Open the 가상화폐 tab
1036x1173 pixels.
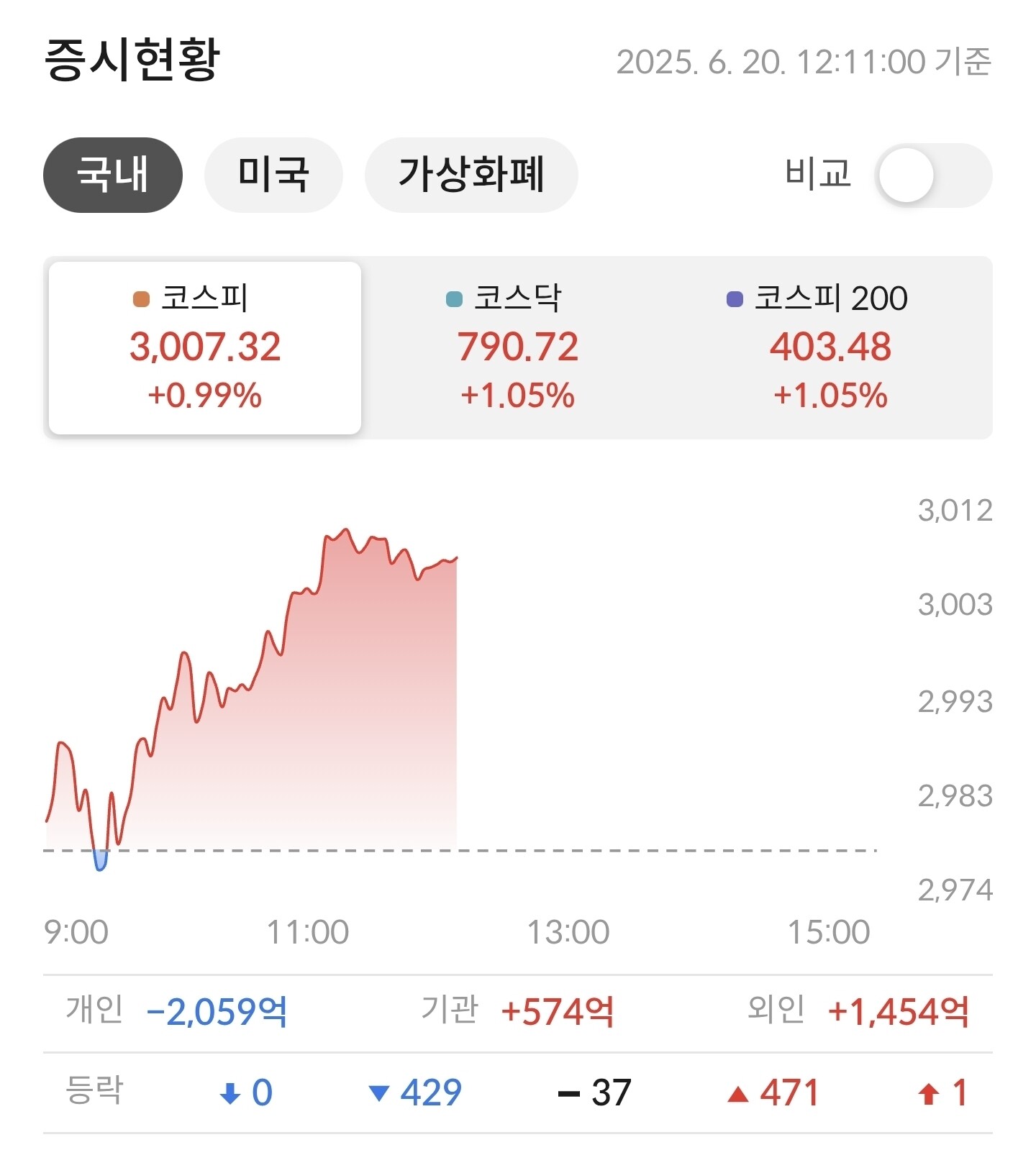point(471,175)
